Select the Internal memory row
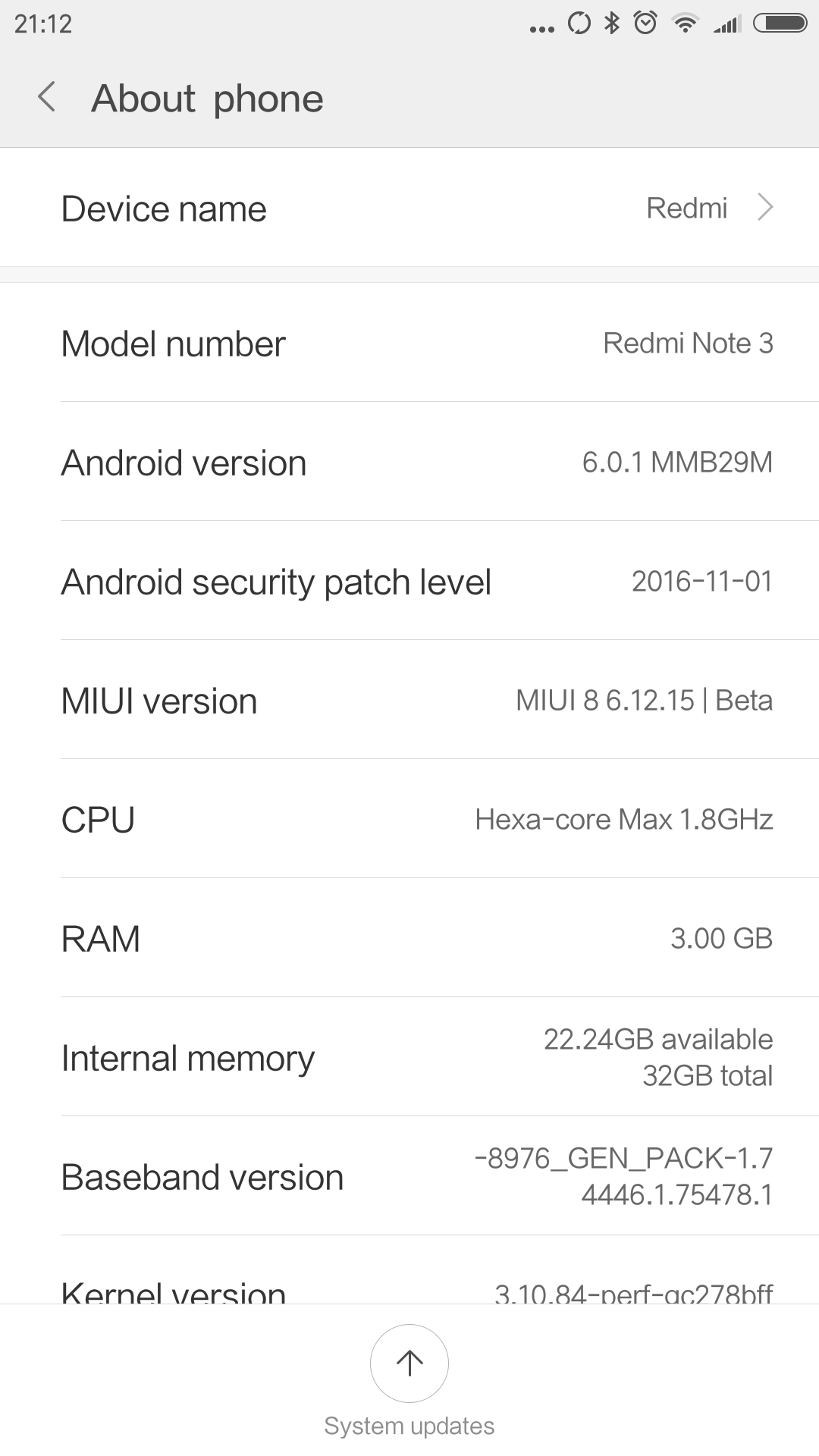The width and height of the screenshot is (819, 1456). click(x=409, y=1057)
